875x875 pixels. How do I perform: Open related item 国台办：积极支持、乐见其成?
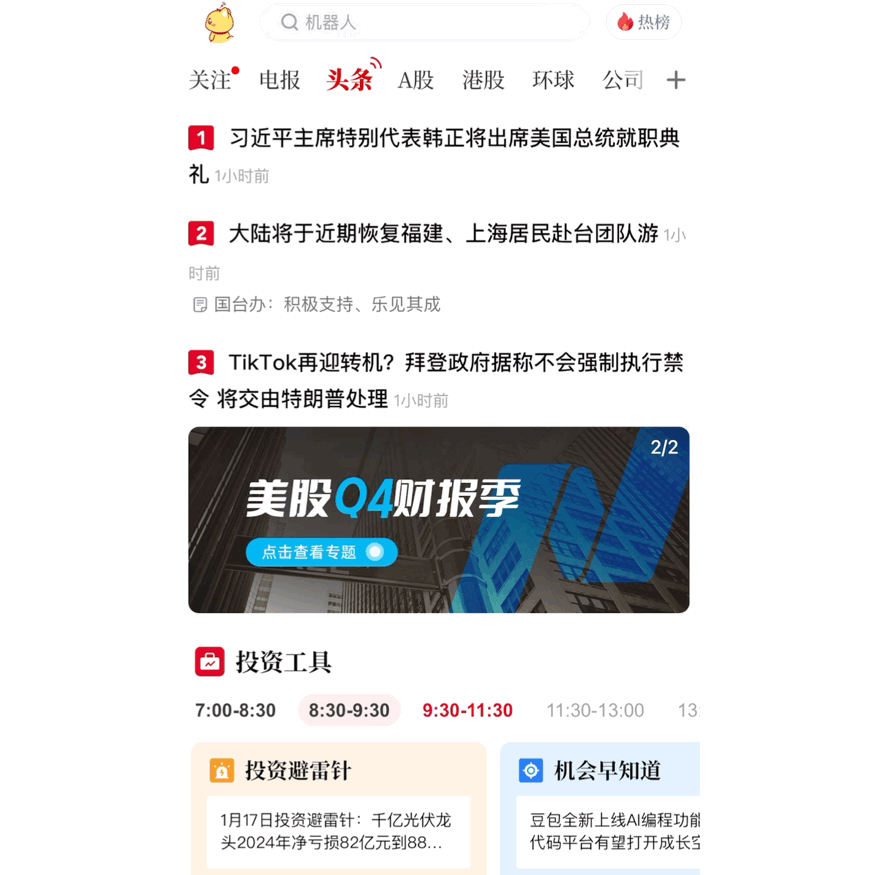(326, 304)
